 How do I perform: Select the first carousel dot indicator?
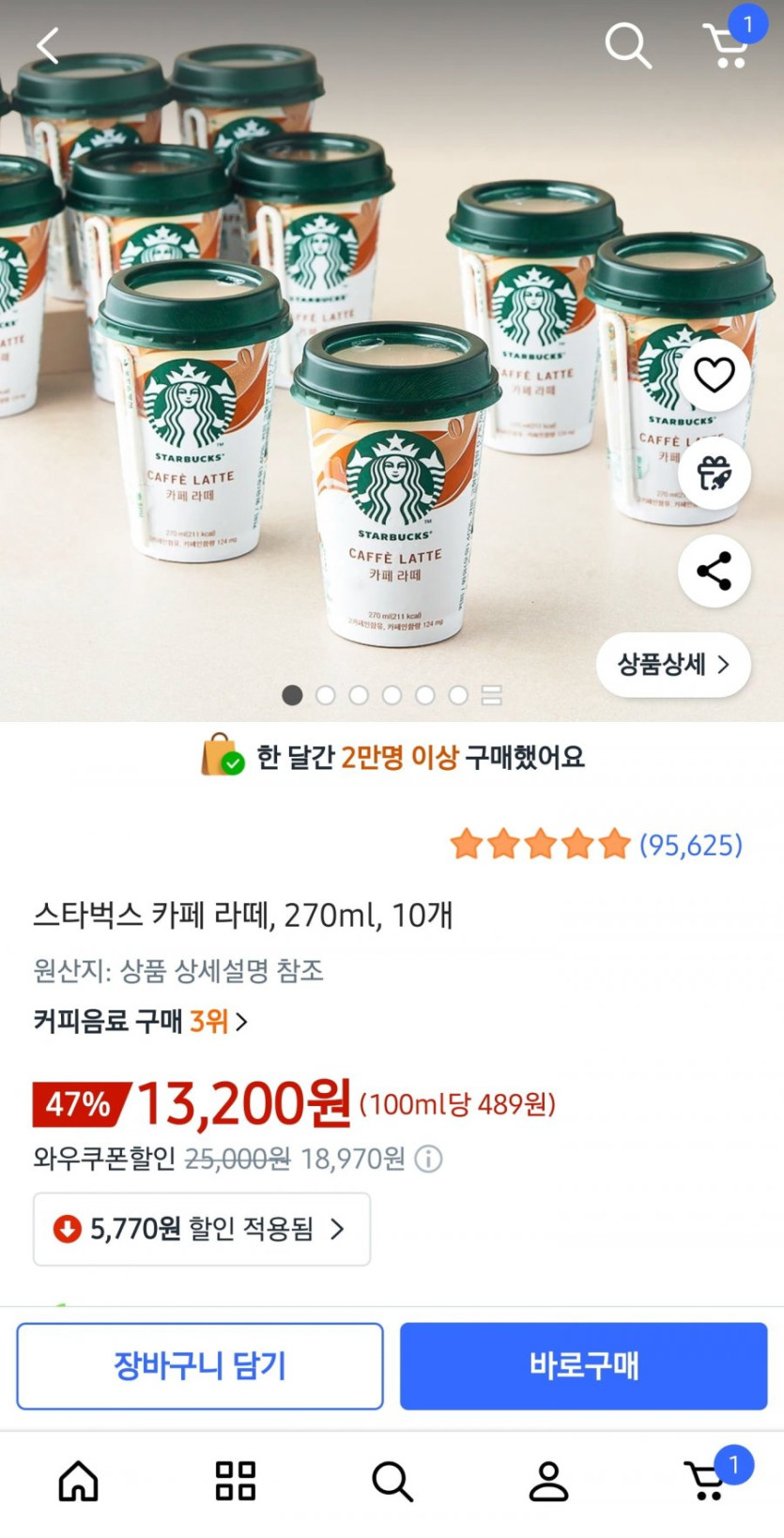292,696
